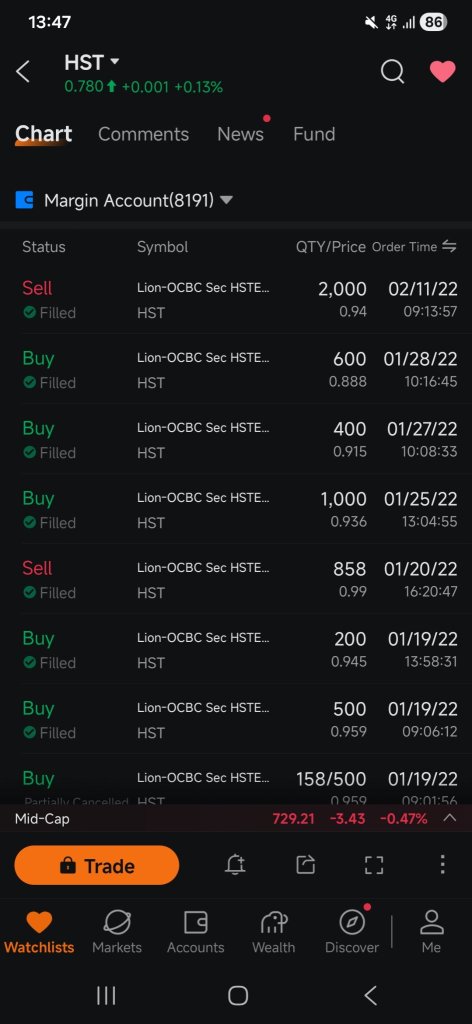Open the Sell order of 858 shares
472x1024 pixels.
pyautogui.click(x=236, y=579)
